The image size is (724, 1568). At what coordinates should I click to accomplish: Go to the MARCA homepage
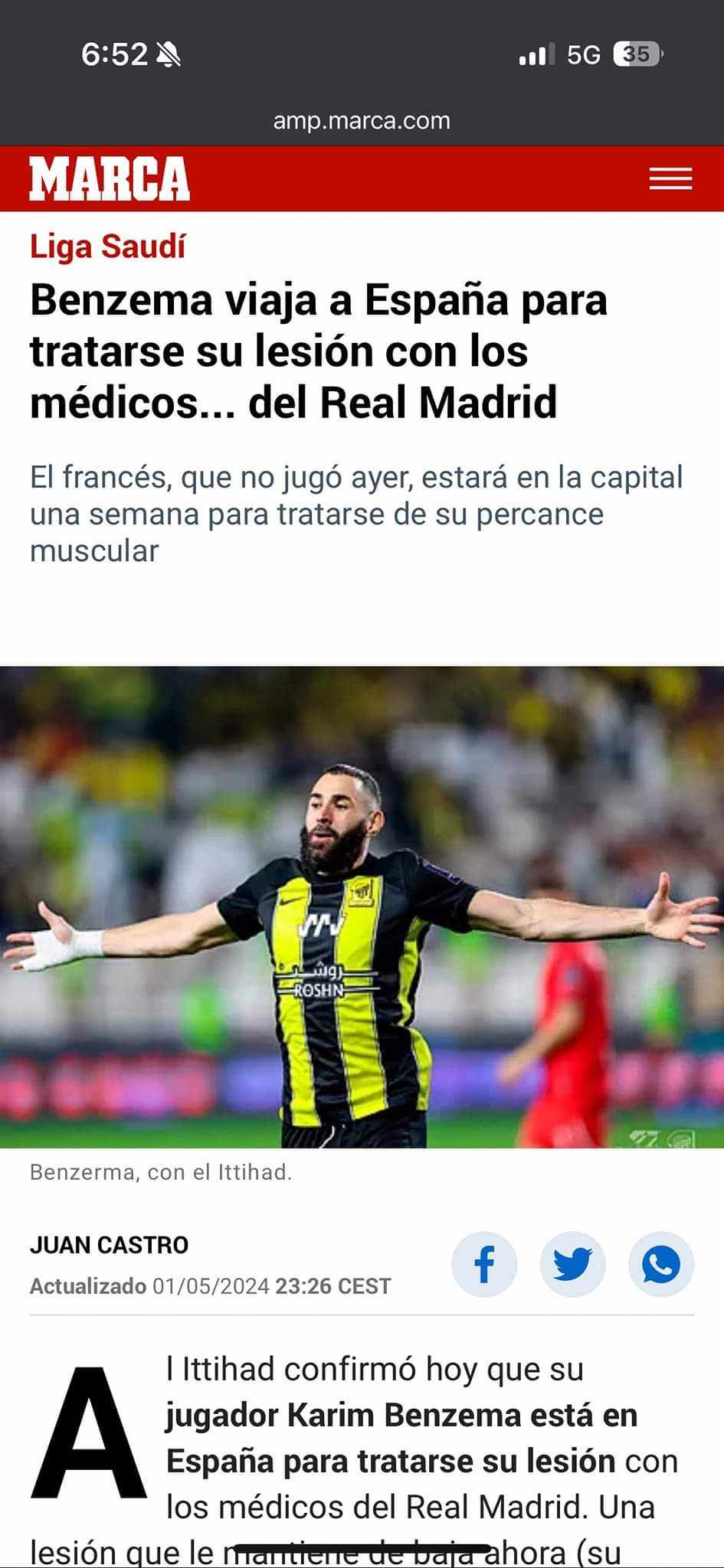click(x=110, y=179)
